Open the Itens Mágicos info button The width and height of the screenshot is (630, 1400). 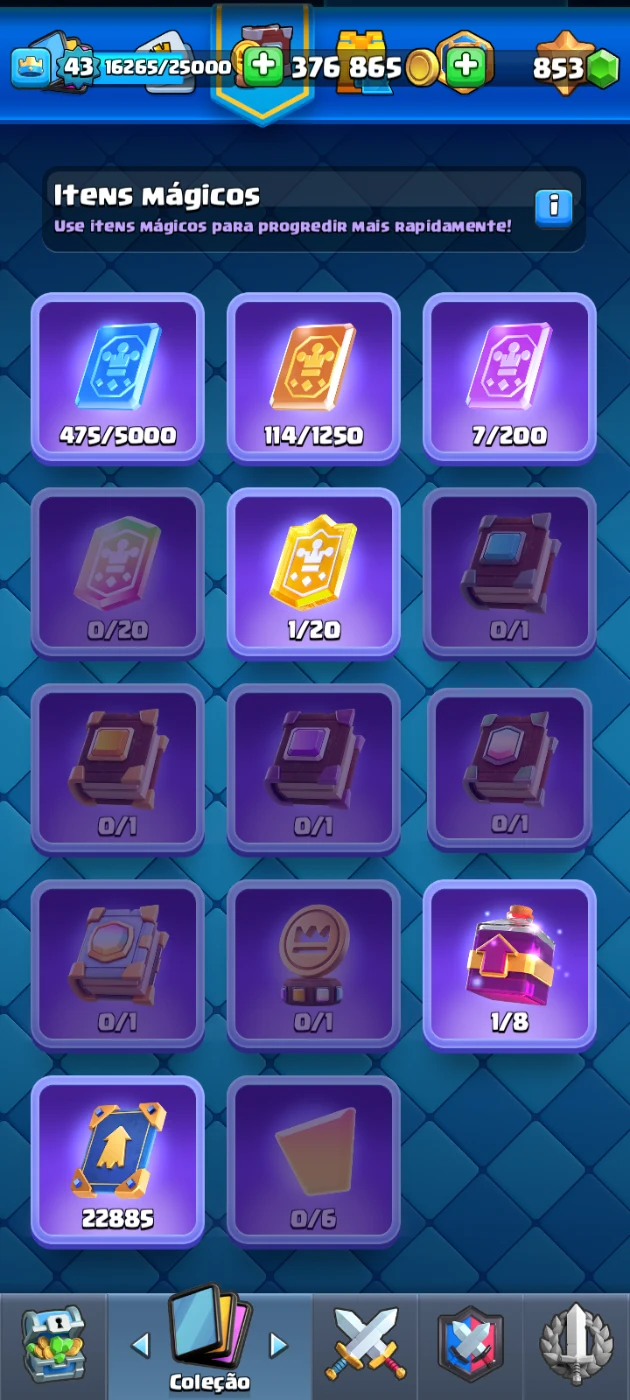(x=553, y=207)
